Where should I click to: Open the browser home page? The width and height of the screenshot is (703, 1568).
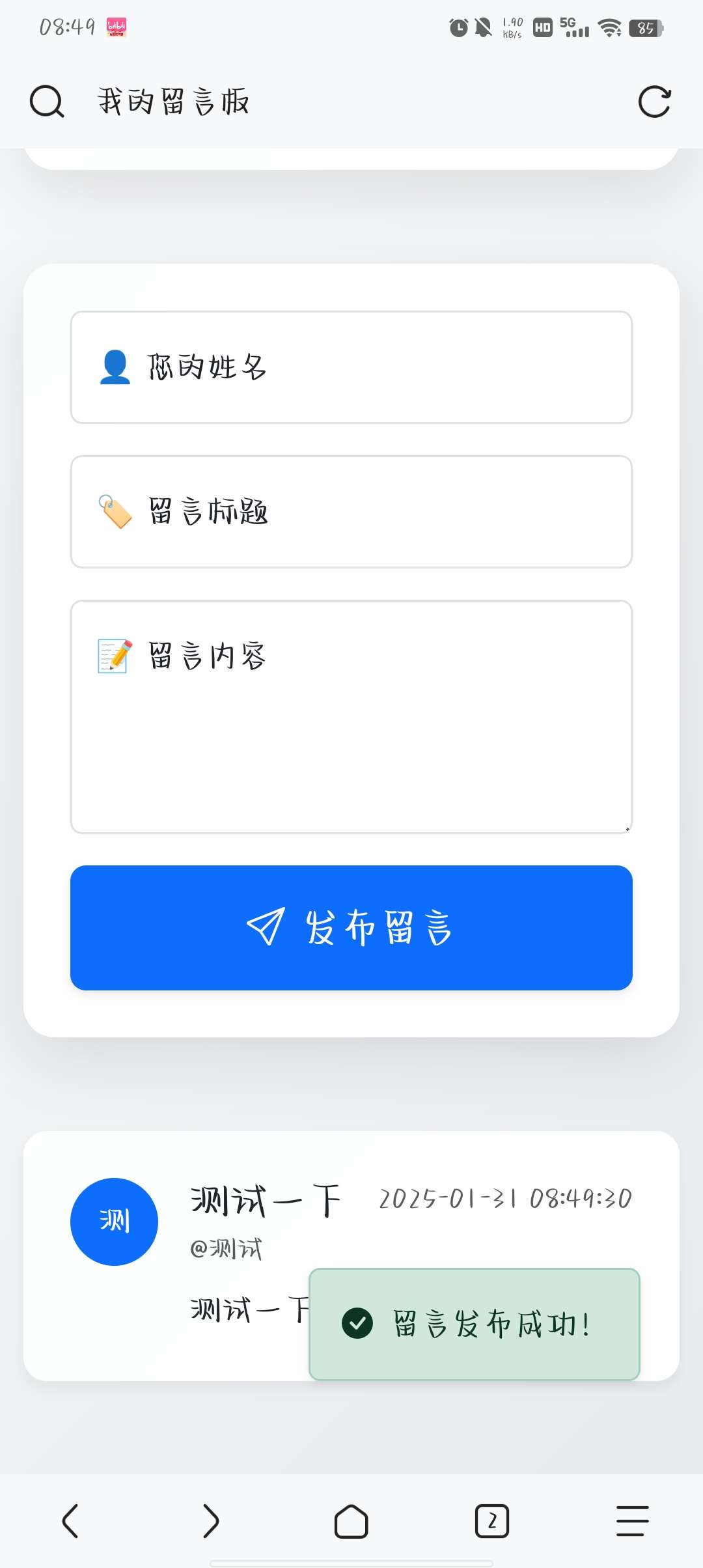[x=351, y=1521]
